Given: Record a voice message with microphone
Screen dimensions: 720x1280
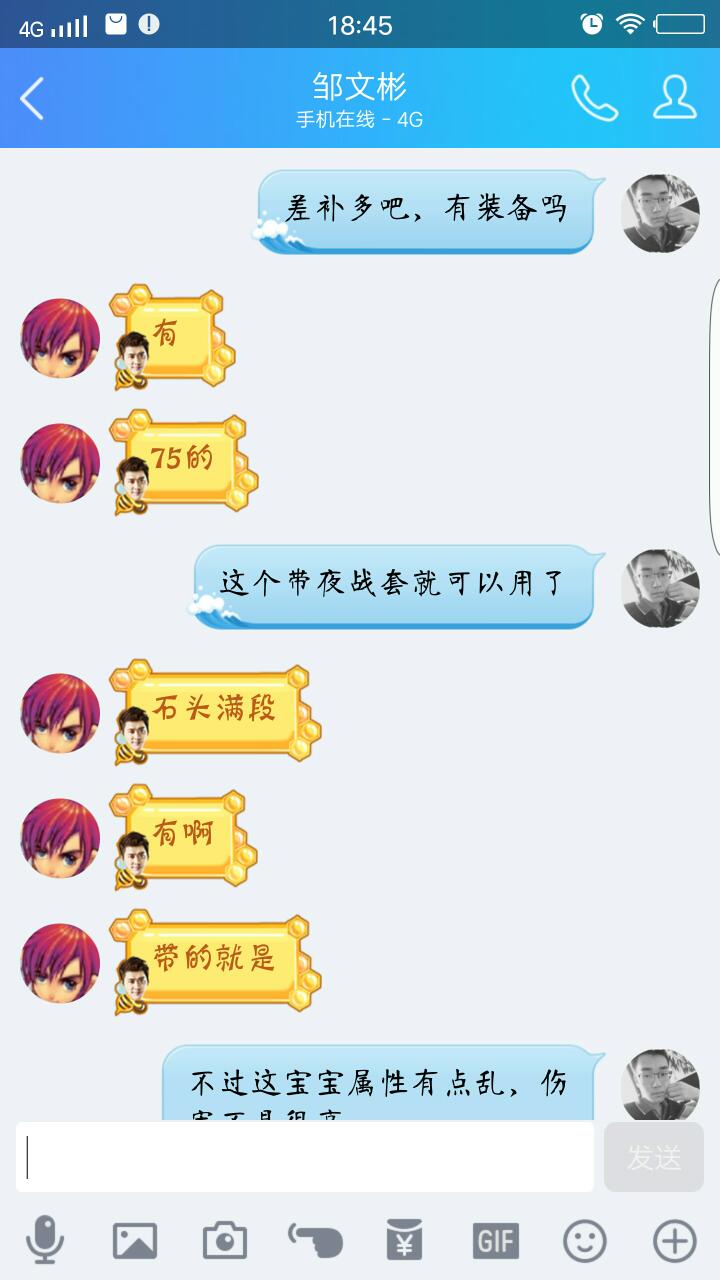Looking at the screenshot, I should point(45,1241).
